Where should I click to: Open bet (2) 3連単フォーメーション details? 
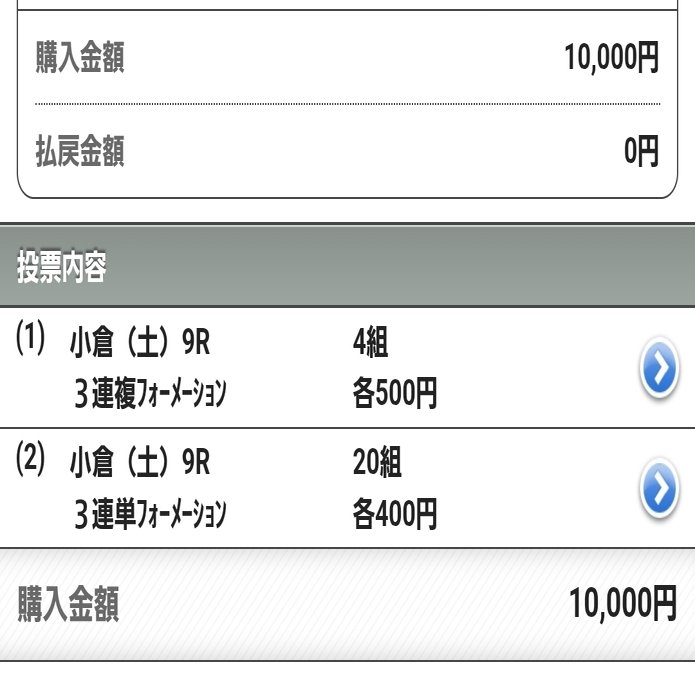click(658, 490)
